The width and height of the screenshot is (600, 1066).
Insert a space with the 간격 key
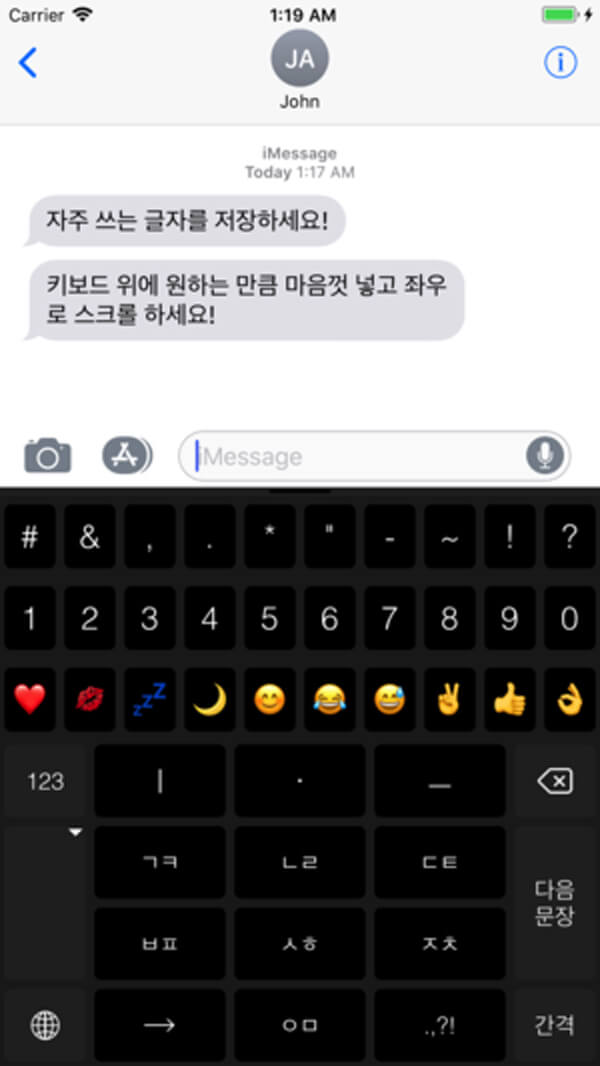555,1025
